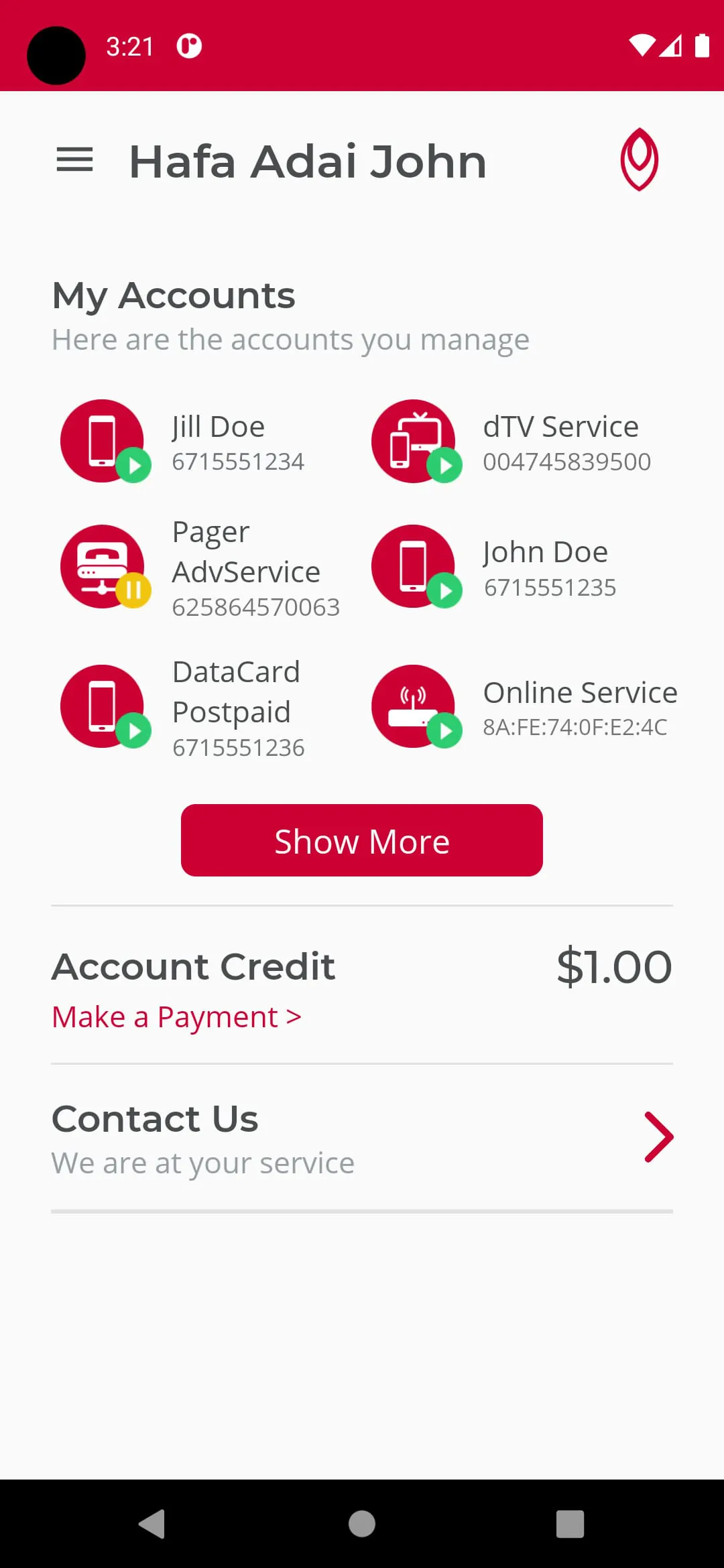This screenshot has width=724, height=1568.
Task: Open the dTV Service account icon
Action: [x=414, y=441]
